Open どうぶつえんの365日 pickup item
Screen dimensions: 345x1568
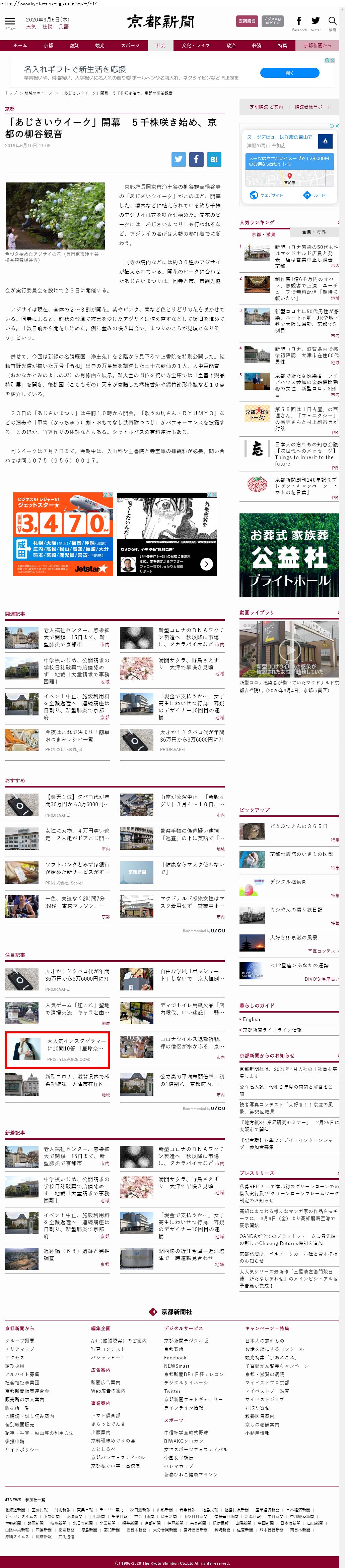(298, 826)
